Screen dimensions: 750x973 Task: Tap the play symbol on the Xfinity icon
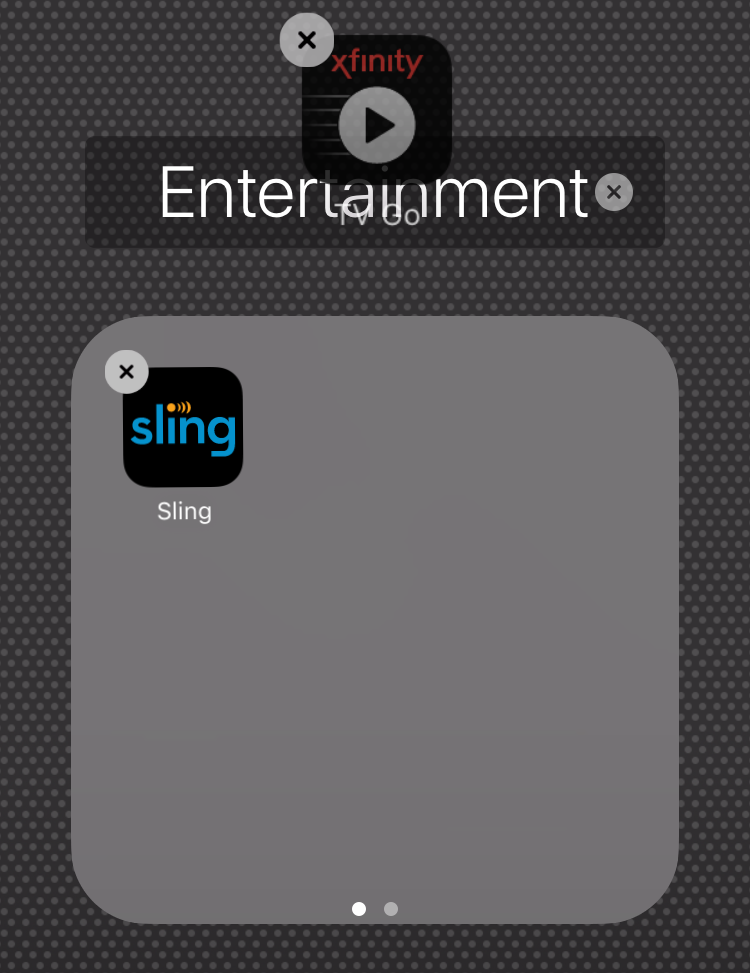tap(376, 125)
